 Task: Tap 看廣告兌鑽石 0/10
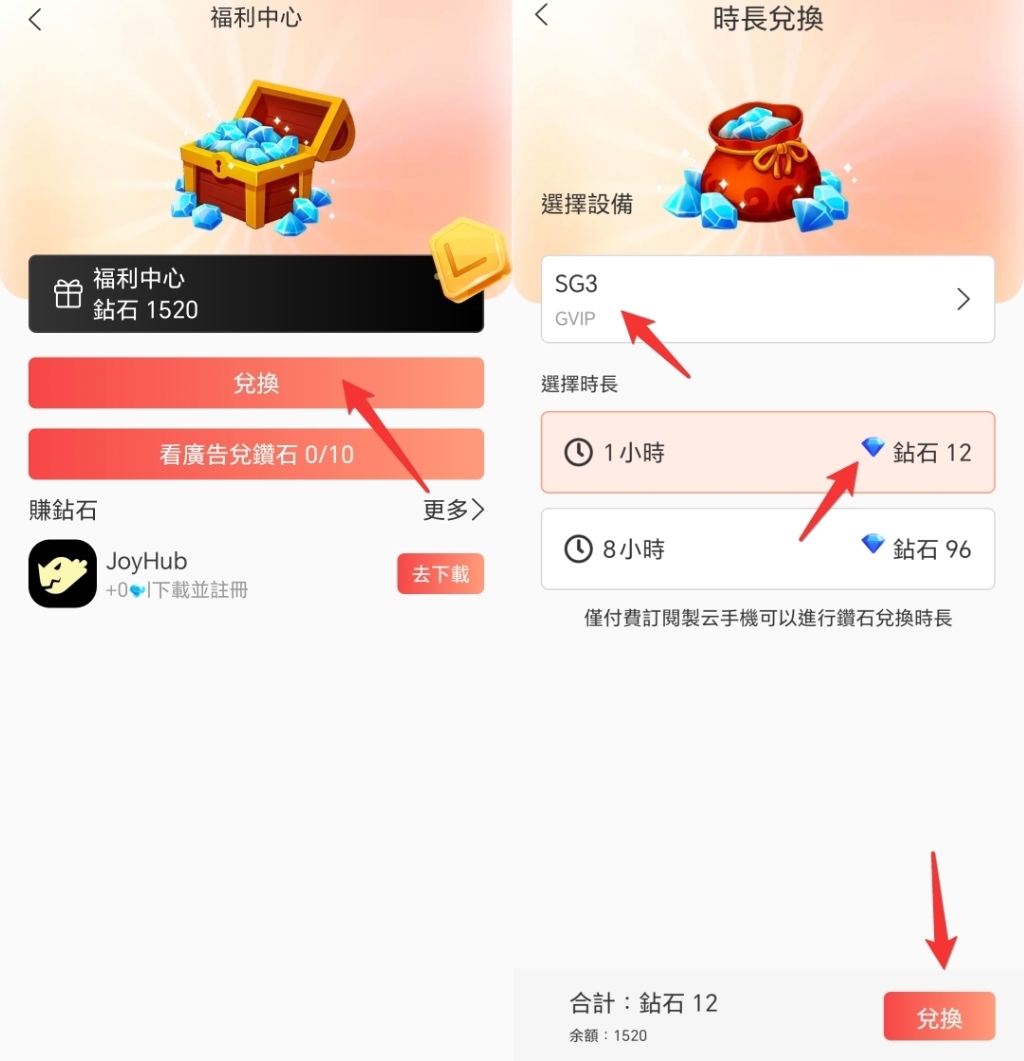256,455
